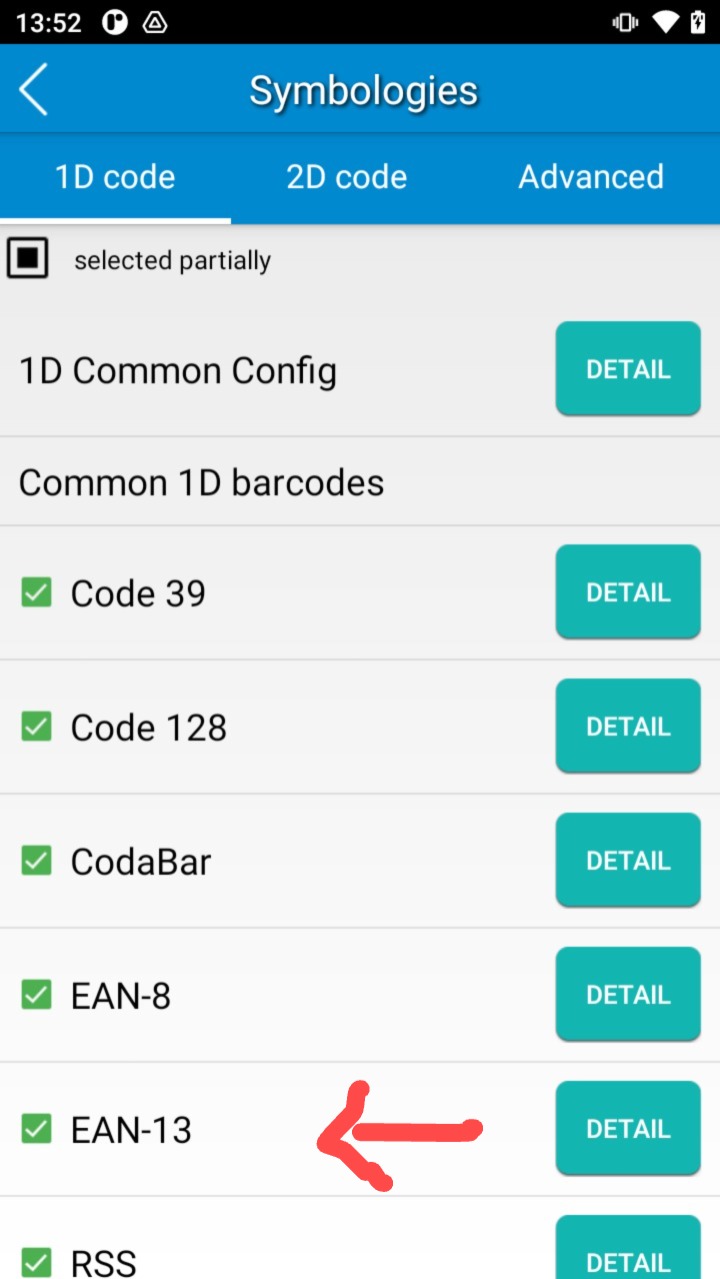Disable the Code 128 symbology
720x1279 pixels.
coord(37,727)
